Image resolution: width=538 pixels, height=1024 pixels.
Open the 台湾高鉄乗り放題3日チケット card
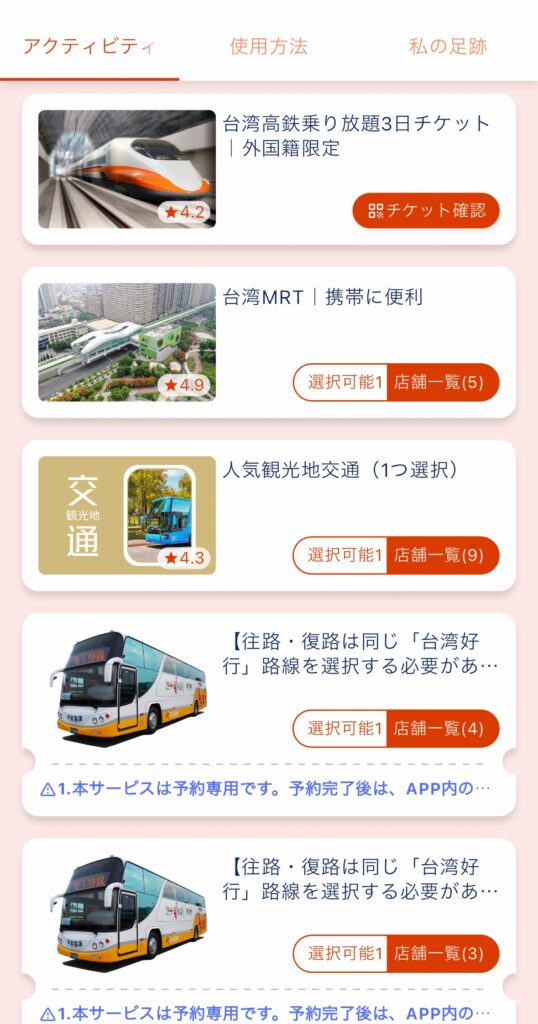coord(269,169)
